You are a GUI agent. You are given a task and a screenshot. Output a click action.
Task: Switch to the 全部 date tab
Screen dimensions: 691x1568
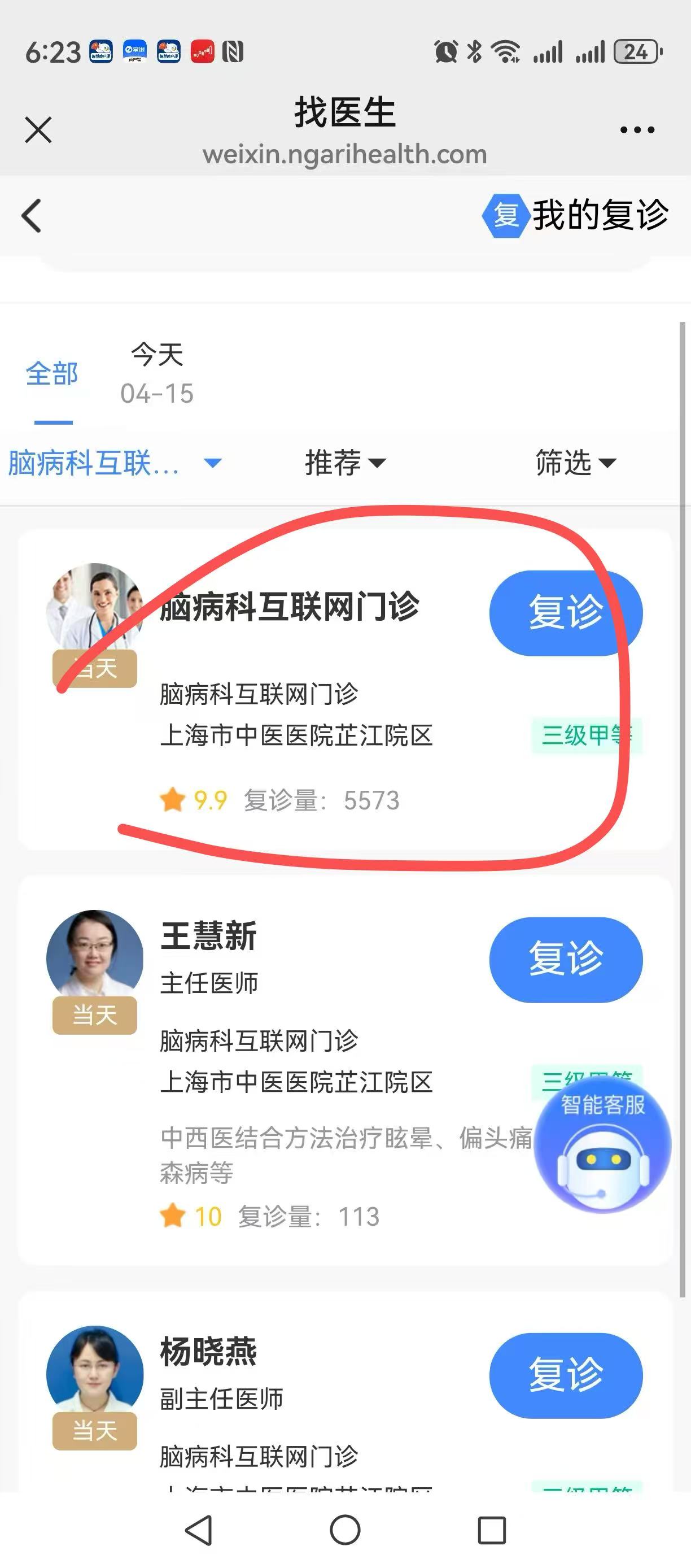[x=53, y=374]
